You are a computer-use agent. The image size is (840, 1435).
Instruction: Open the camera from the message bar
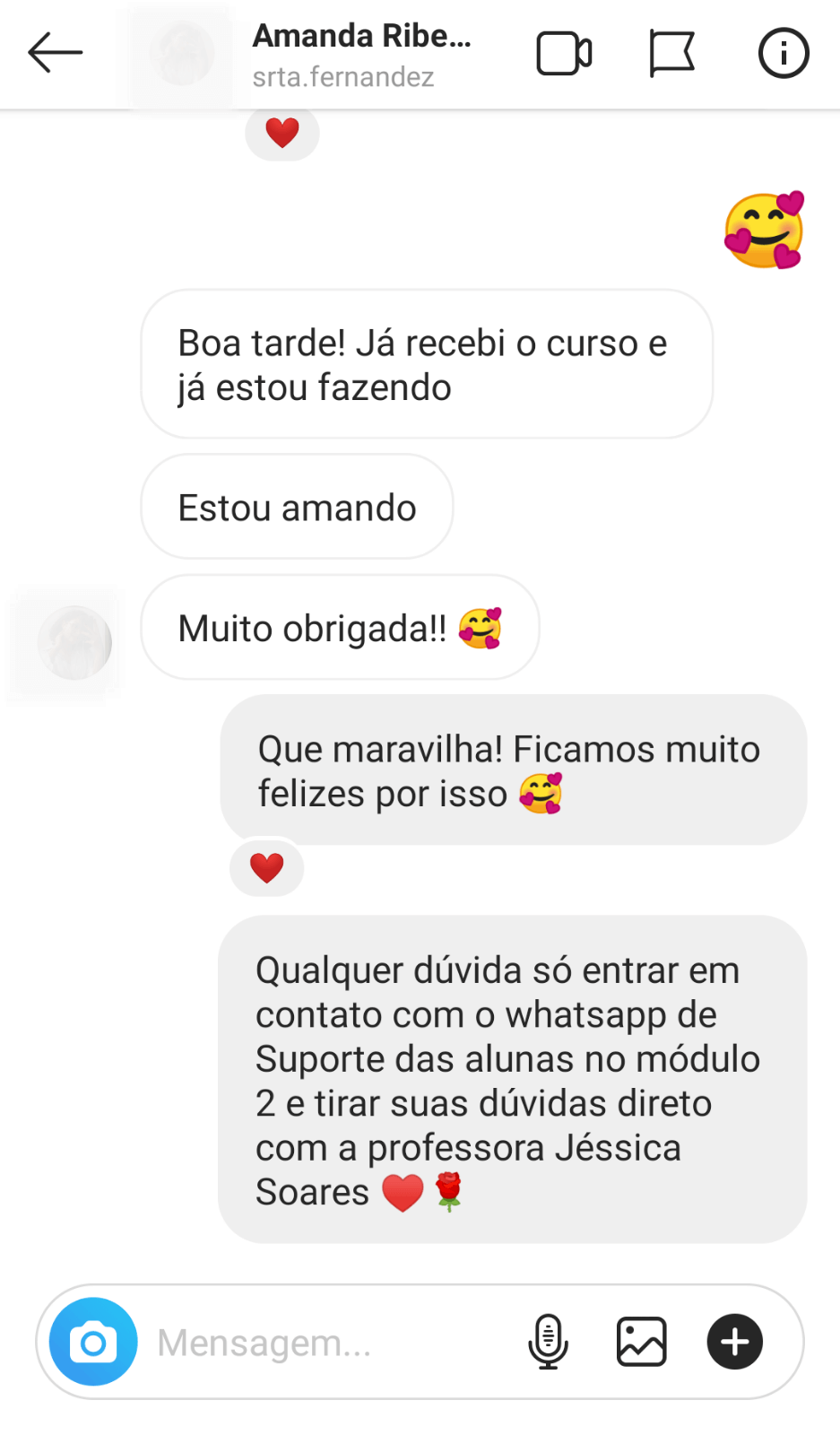(93, 1342)
